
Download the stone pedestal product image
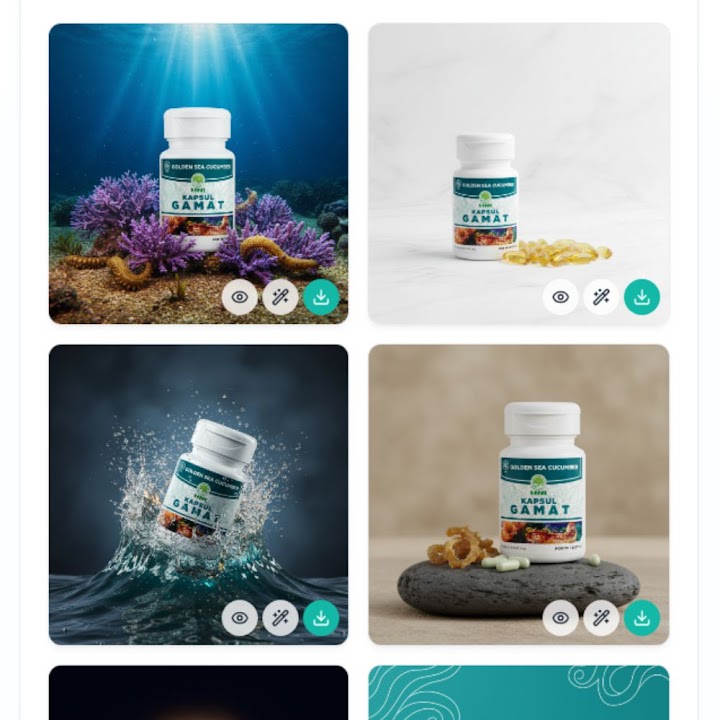pos(642,618)
